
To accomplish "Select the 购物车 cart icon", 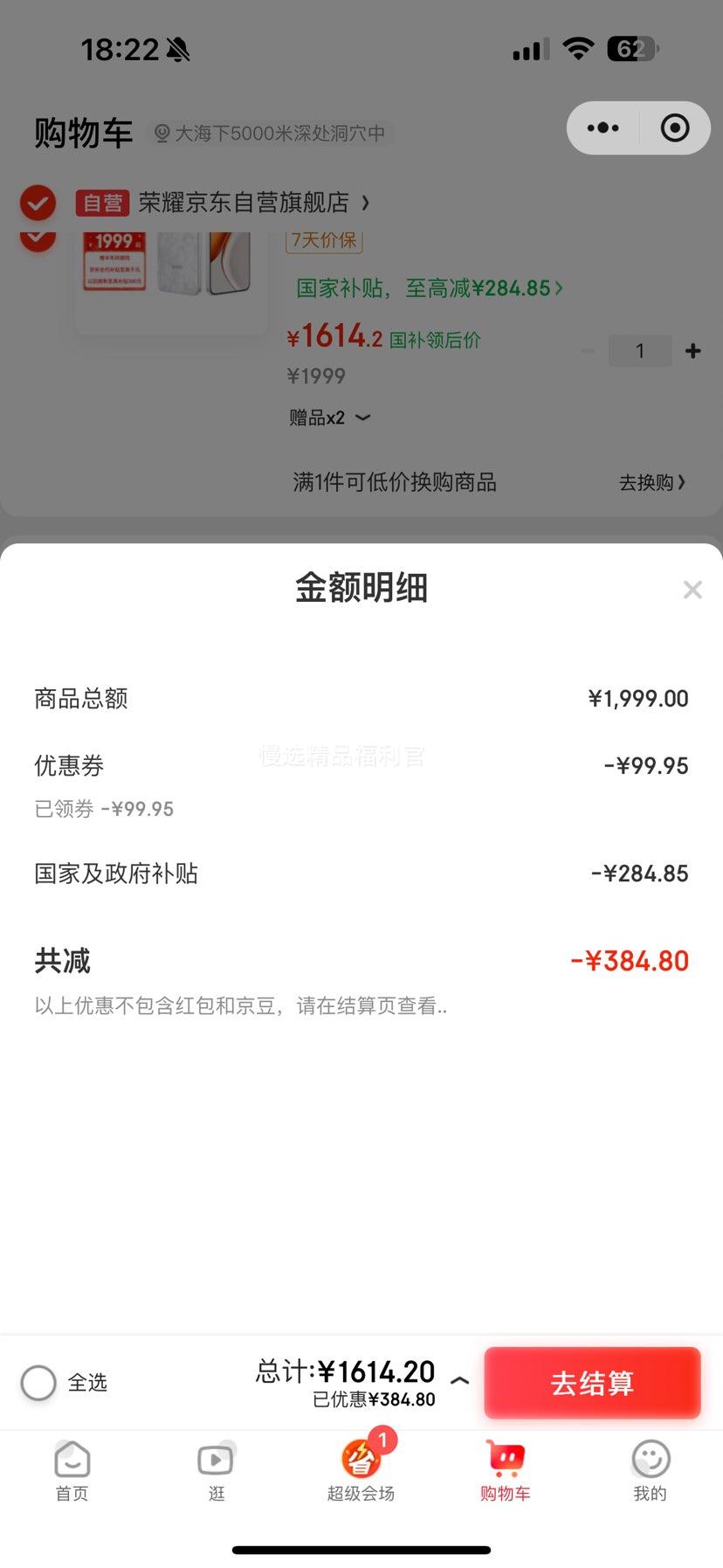I will [506, 1459].
